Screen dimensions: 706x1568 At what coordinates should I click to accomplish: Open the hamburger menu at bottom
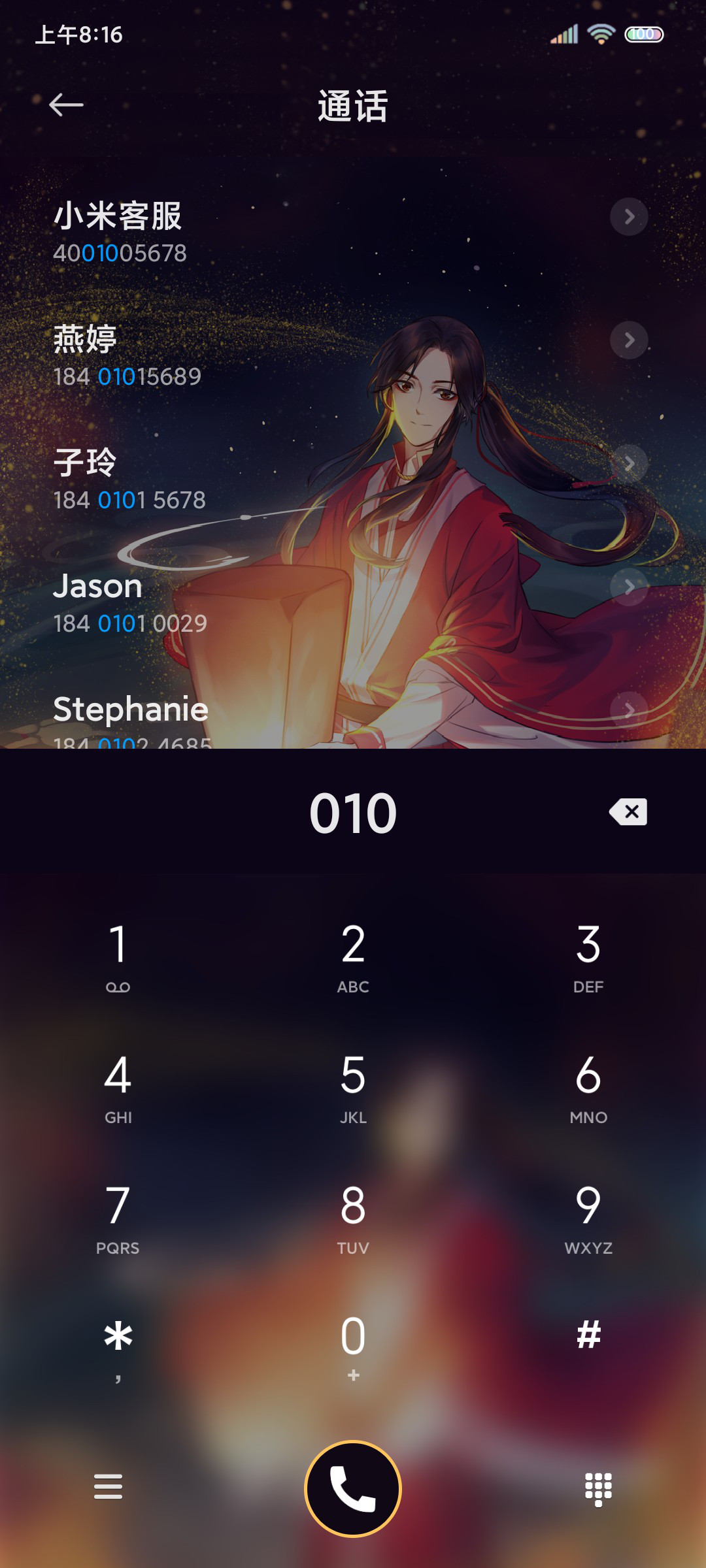click(108, 1487)
